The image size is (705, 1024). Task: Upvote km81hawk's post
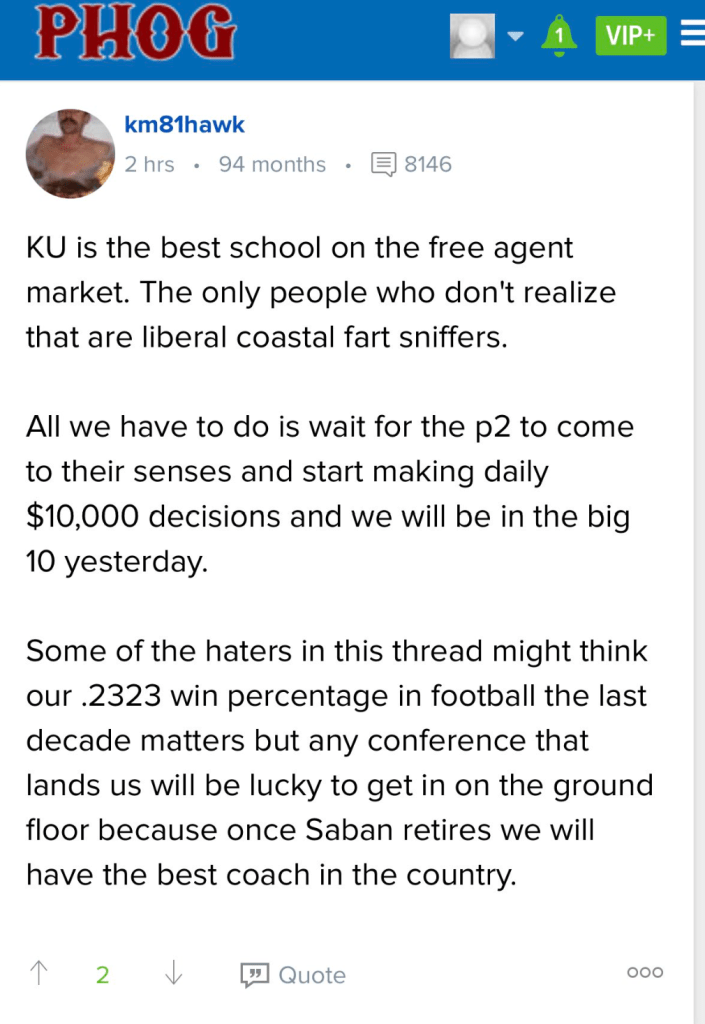tap(40, 973)
